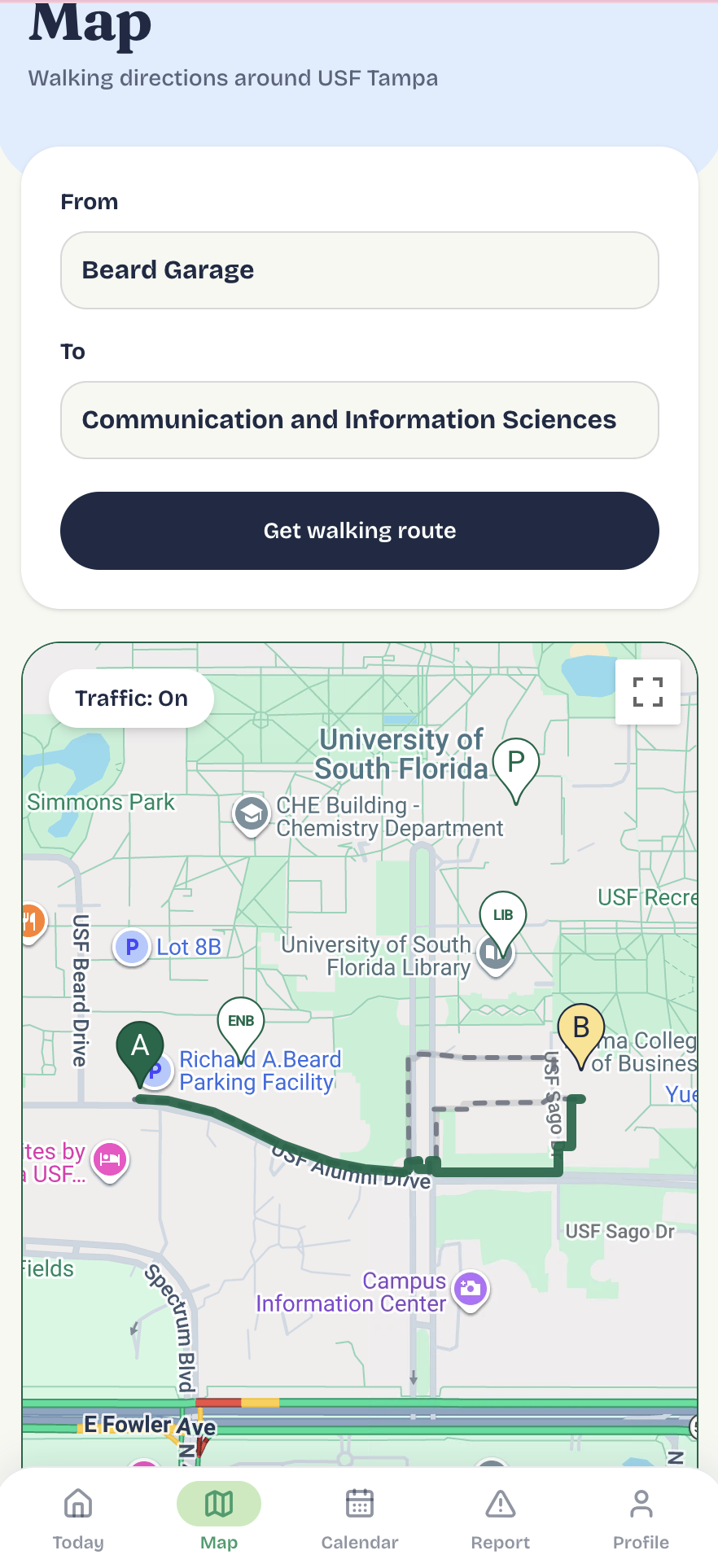The height and width of the screenshot is (1568, 718).
Task: Select the B destination marker
Action: [x=581, y=1035]
